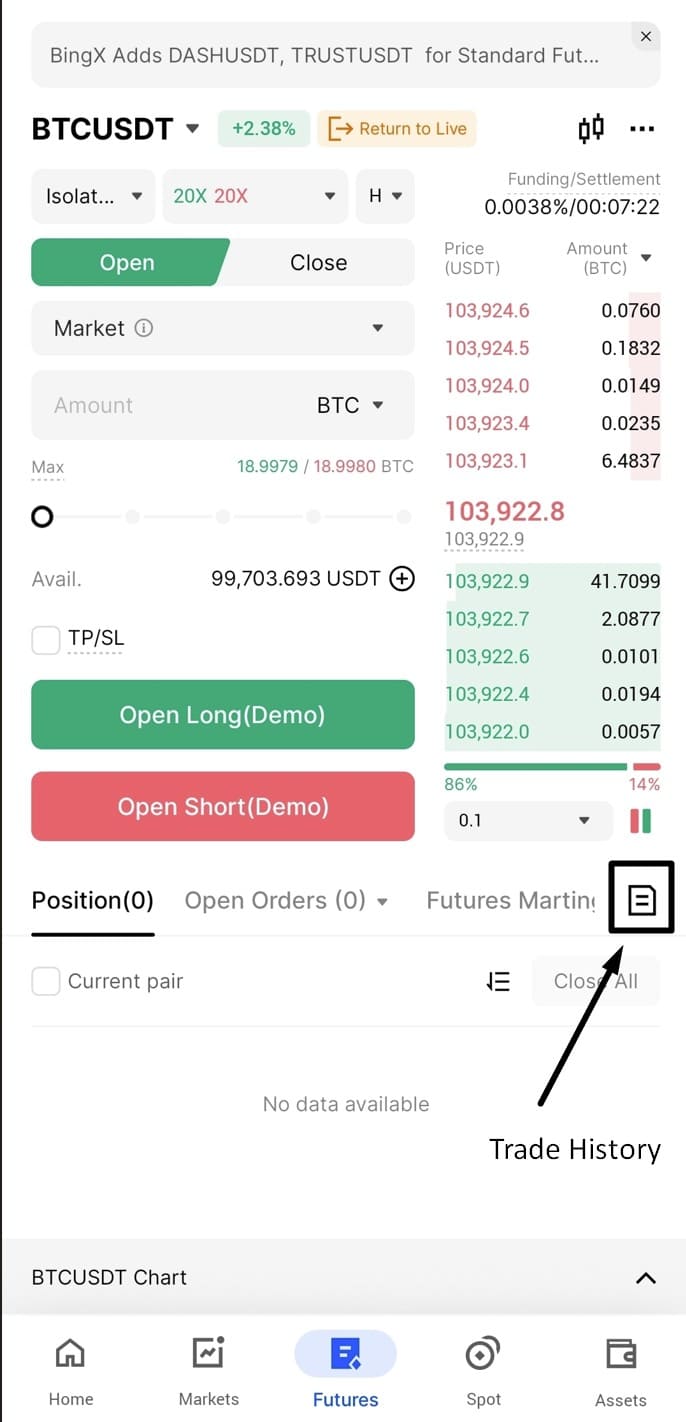
Task: Check the Current pair checkbox
Action: pyautogui.click(x=46, y=981)
